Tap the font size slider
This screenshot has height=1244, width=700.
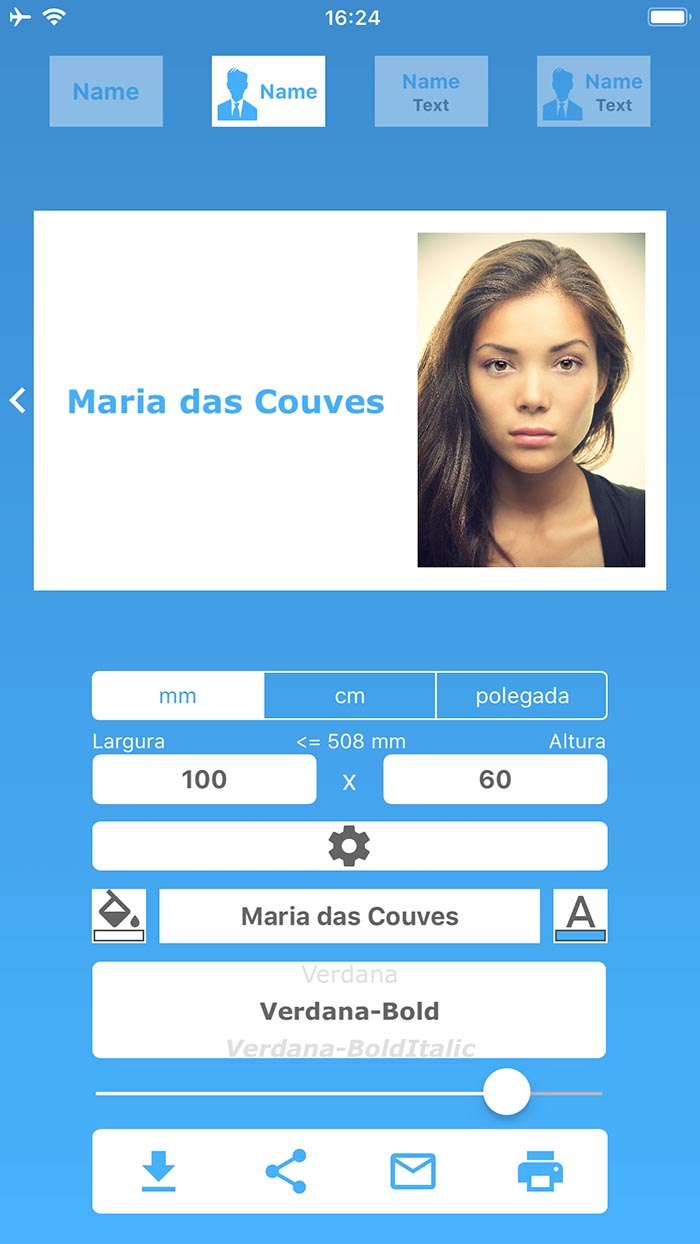[x=507, y=1092]
